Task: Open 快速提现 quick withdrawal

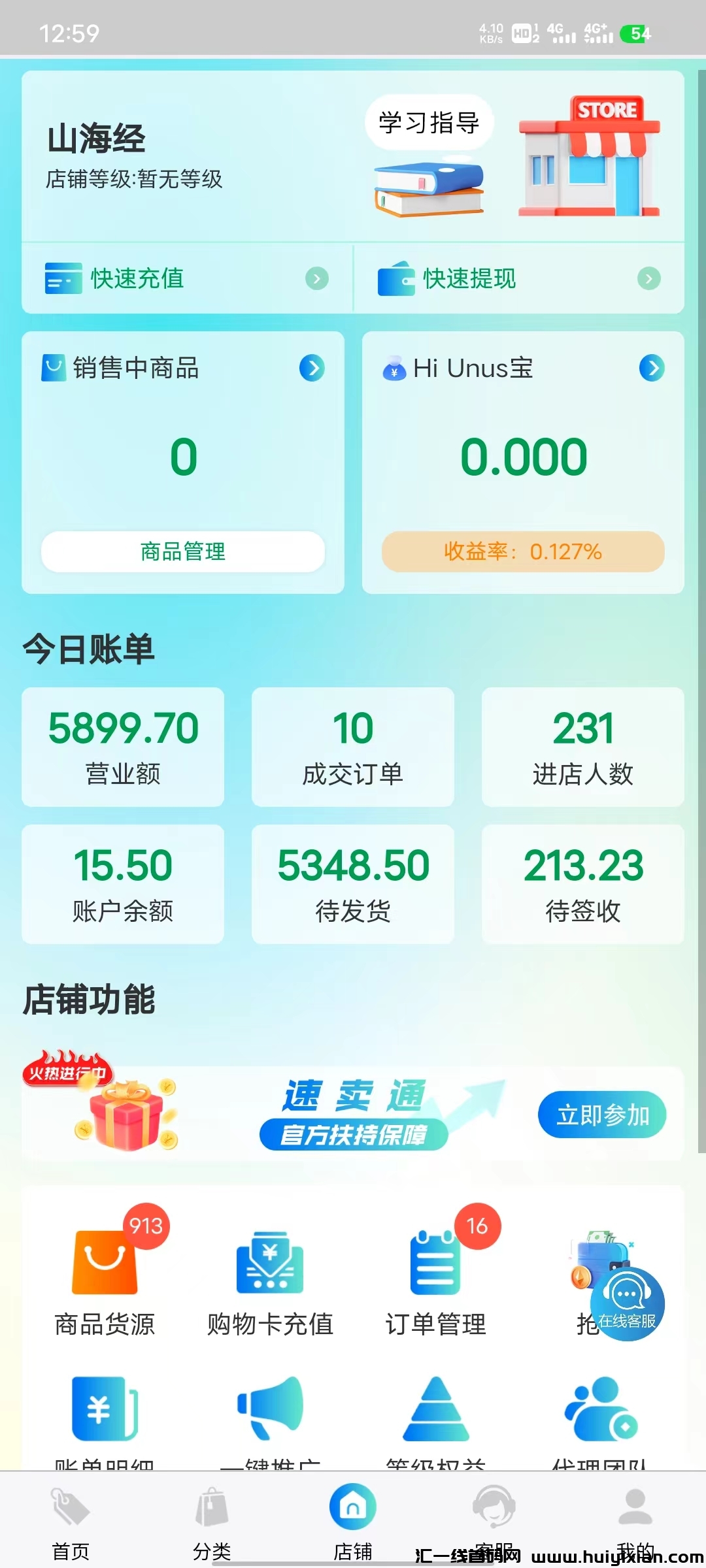Action: (518, 279)
